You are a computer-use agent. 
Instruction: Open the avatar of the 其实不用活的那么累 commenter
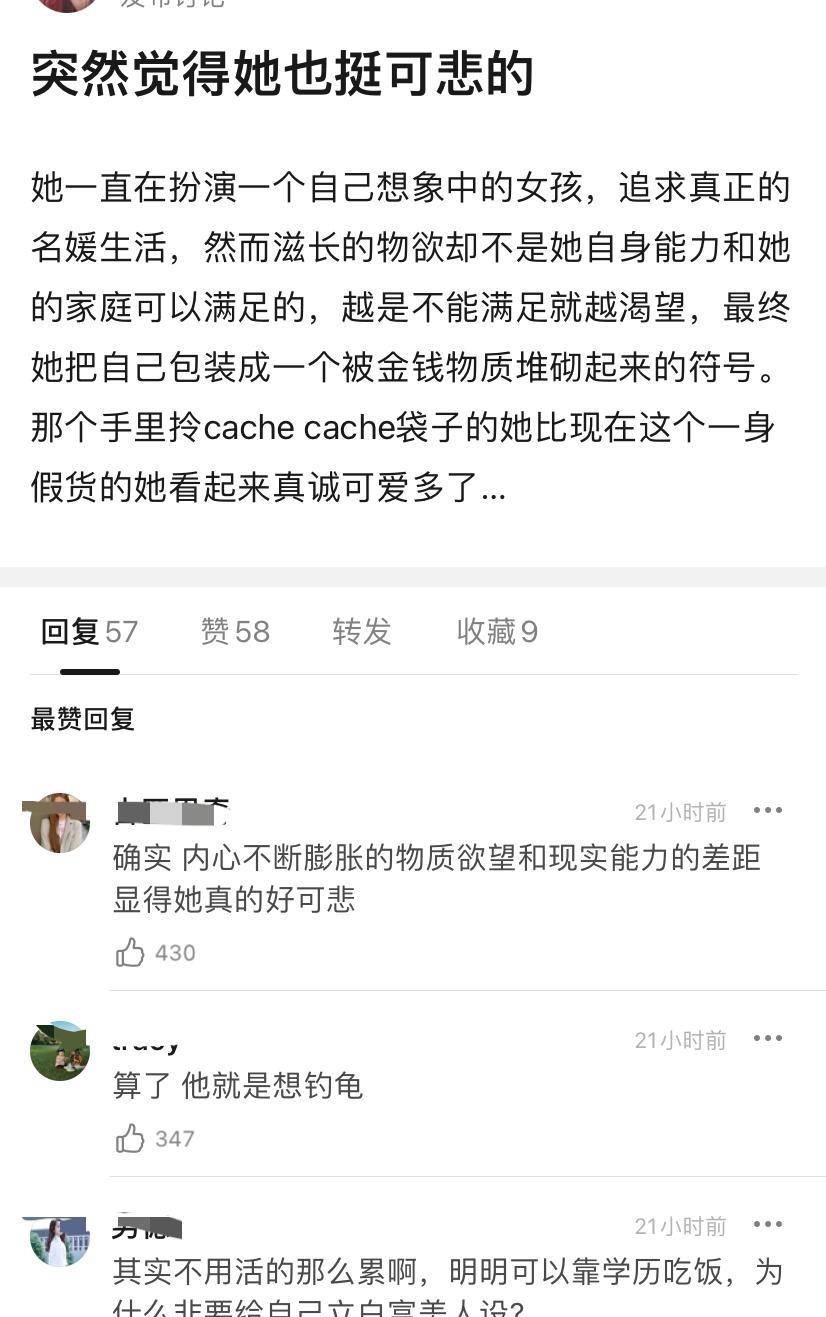[x=60, y=1242]
